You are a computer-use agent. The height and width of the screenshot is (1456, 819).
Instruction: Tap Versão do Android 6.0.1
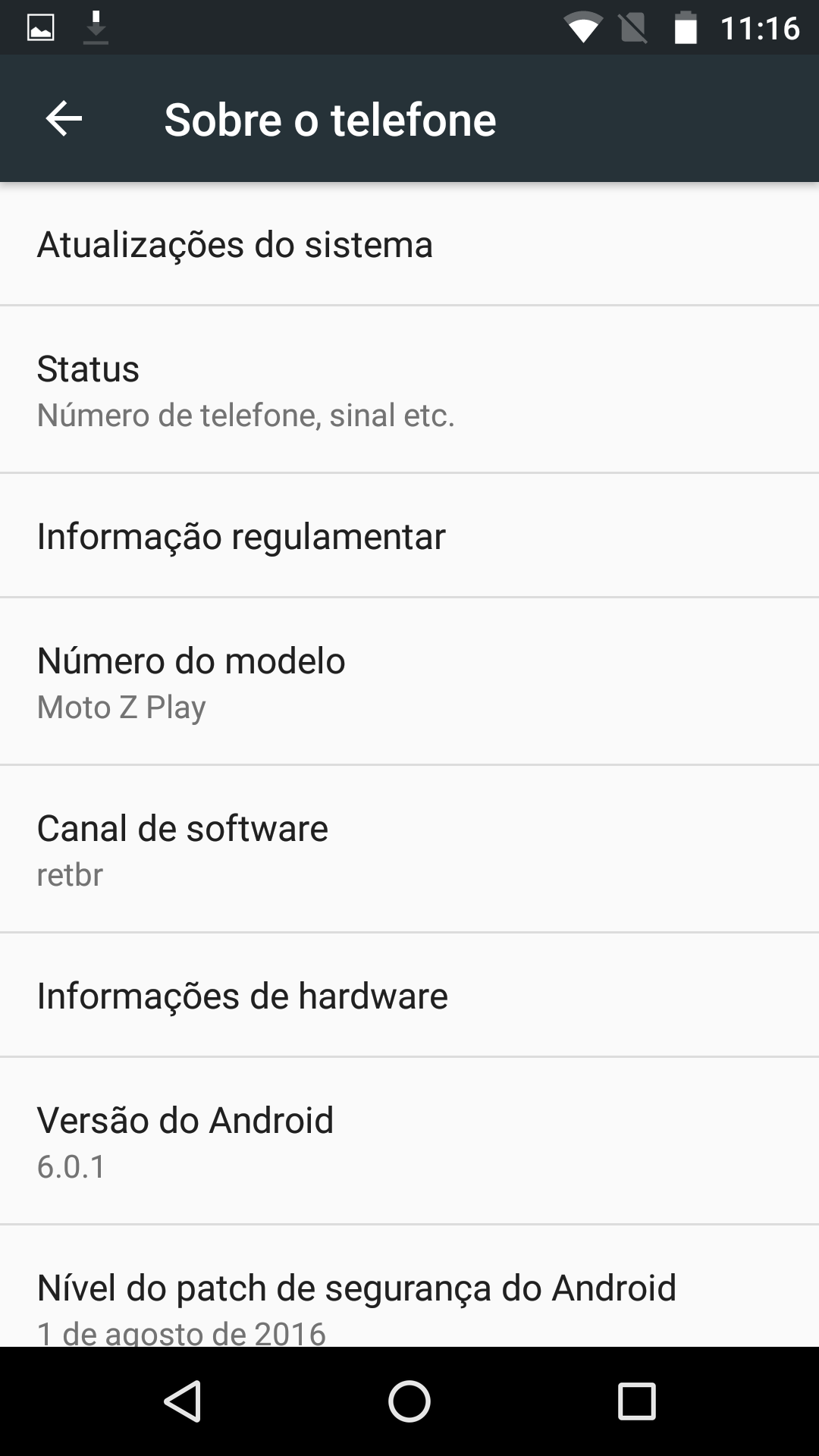pyautogui.click(x=409, y=1141)
